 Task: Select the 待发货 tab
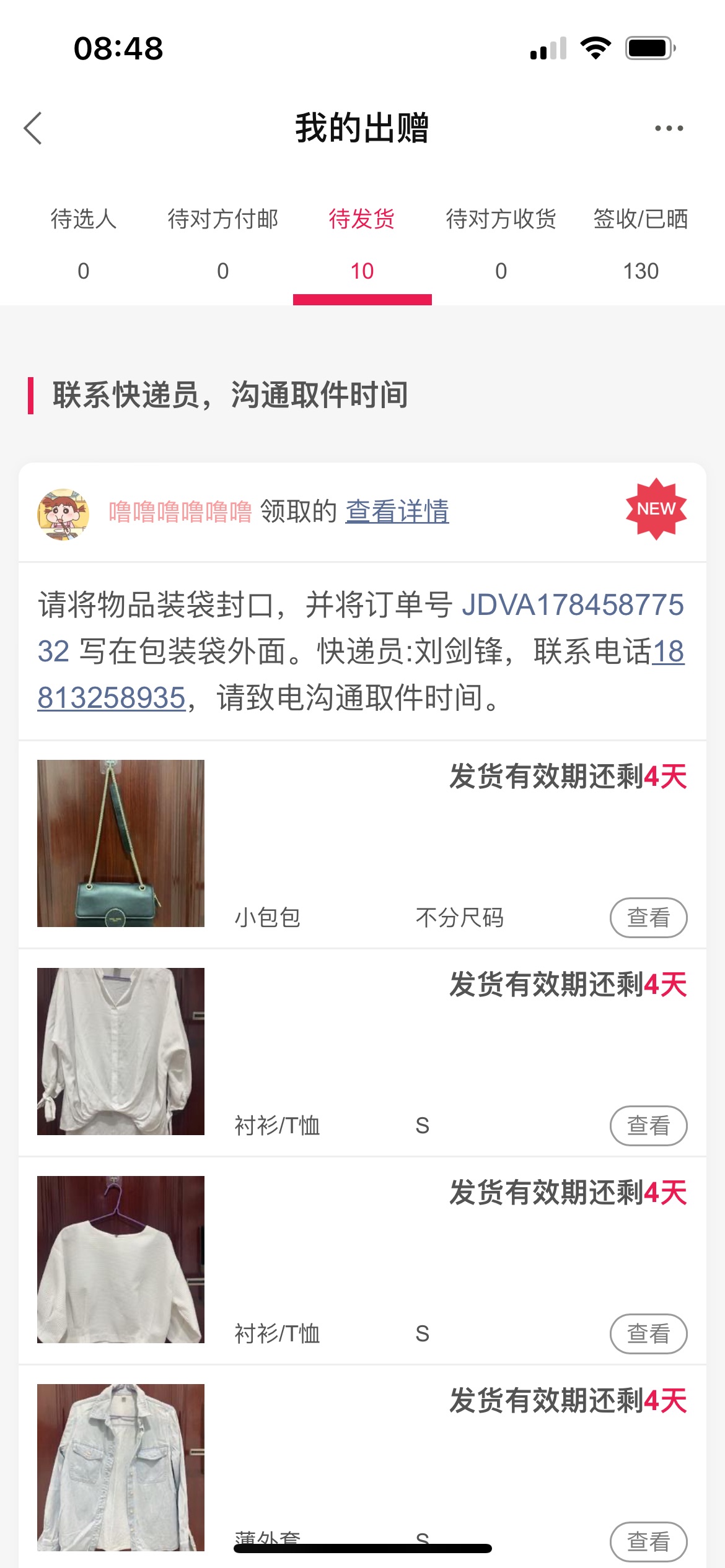[x=362, y=244]
